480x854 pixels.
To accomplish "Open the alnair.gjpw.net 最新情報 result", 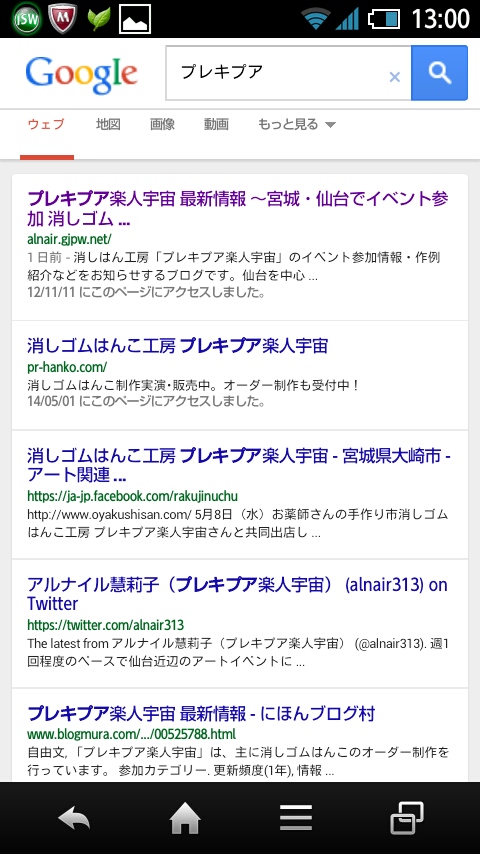I will [x=238, y=209].
